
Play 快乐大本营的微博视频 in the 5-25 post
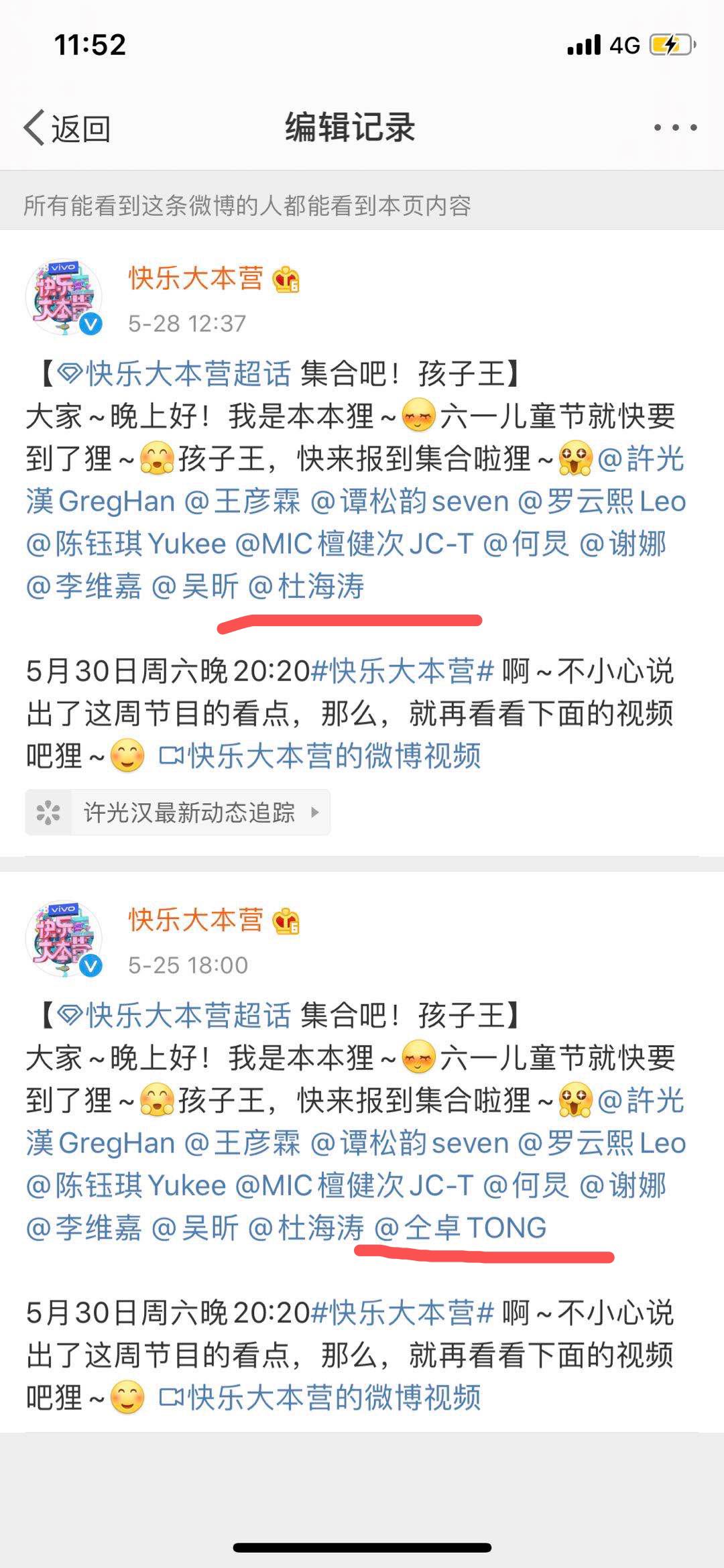pyautogui.click(x=320, y=1398)
